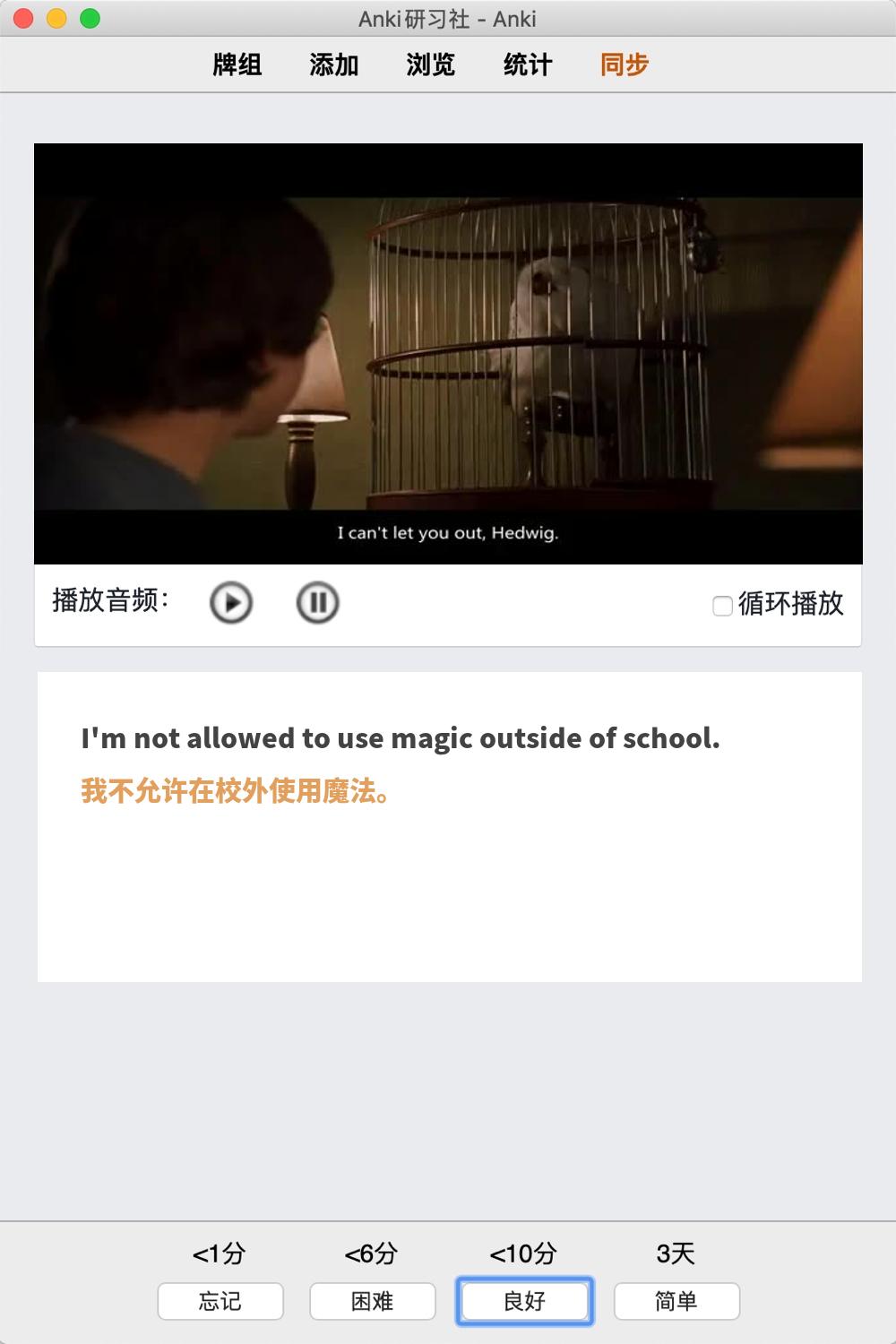Image resolution: width=896 pixels, height=1344 pixels.
Task: Open the 牌组 decks view
Action: (x=237, y=65)
